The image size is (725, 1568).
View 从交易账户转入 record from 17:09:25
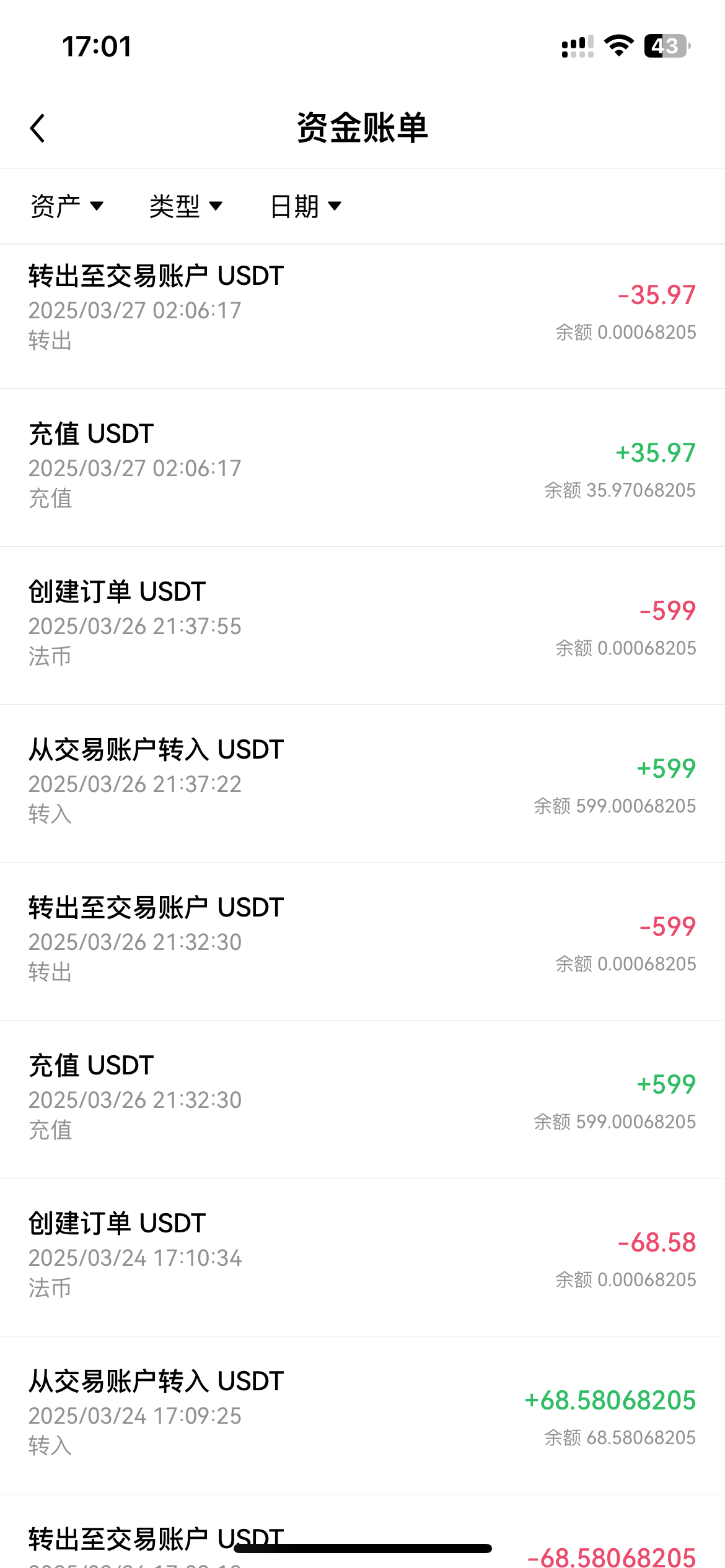[x=362, y=1414]
